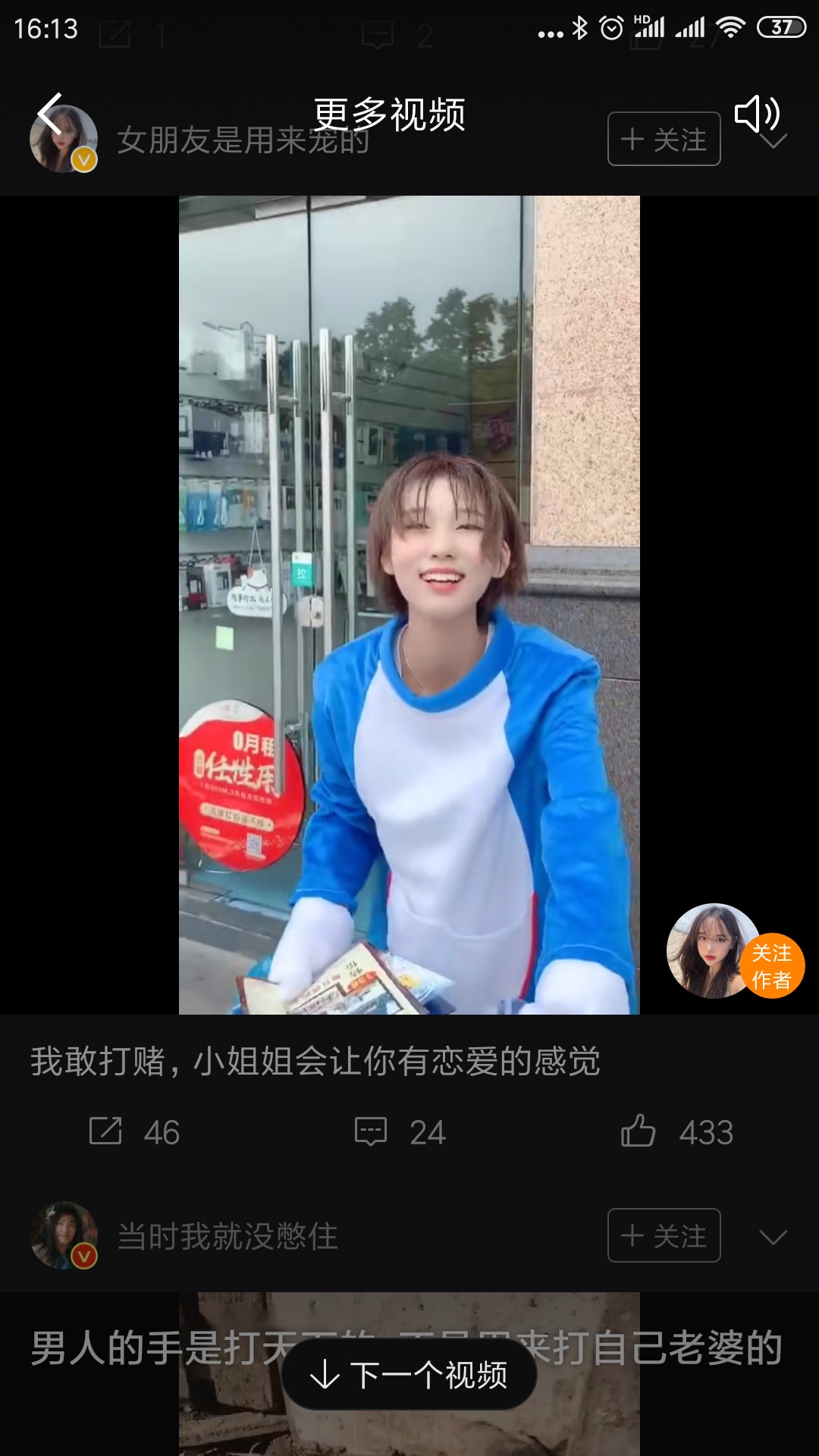The image size is (819, 1456).
Task: Go back using the top-left arrow
Action: [50, 114]
